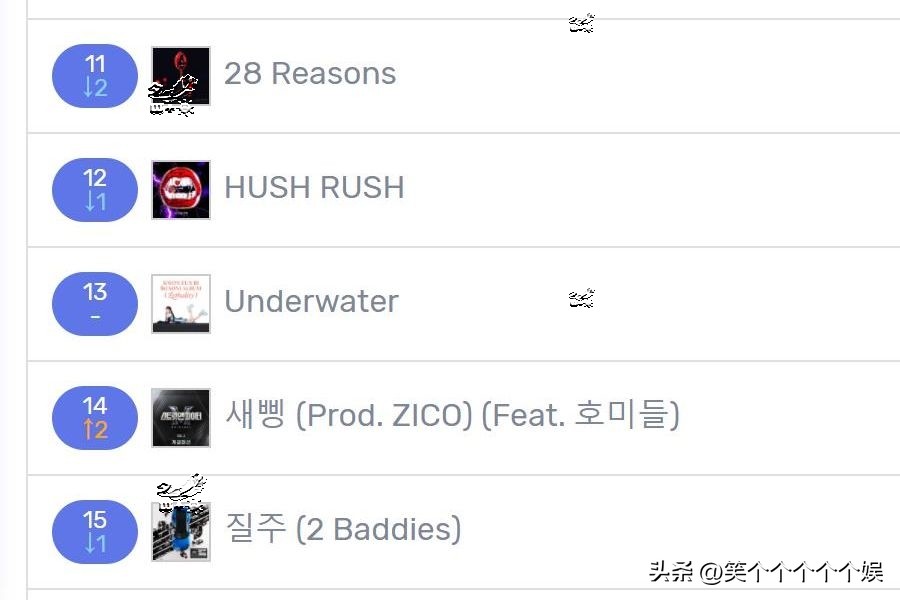This screenshot has height=600, width=900.
Task: Open the song 28 Reasons
Action: click(310, 74)
